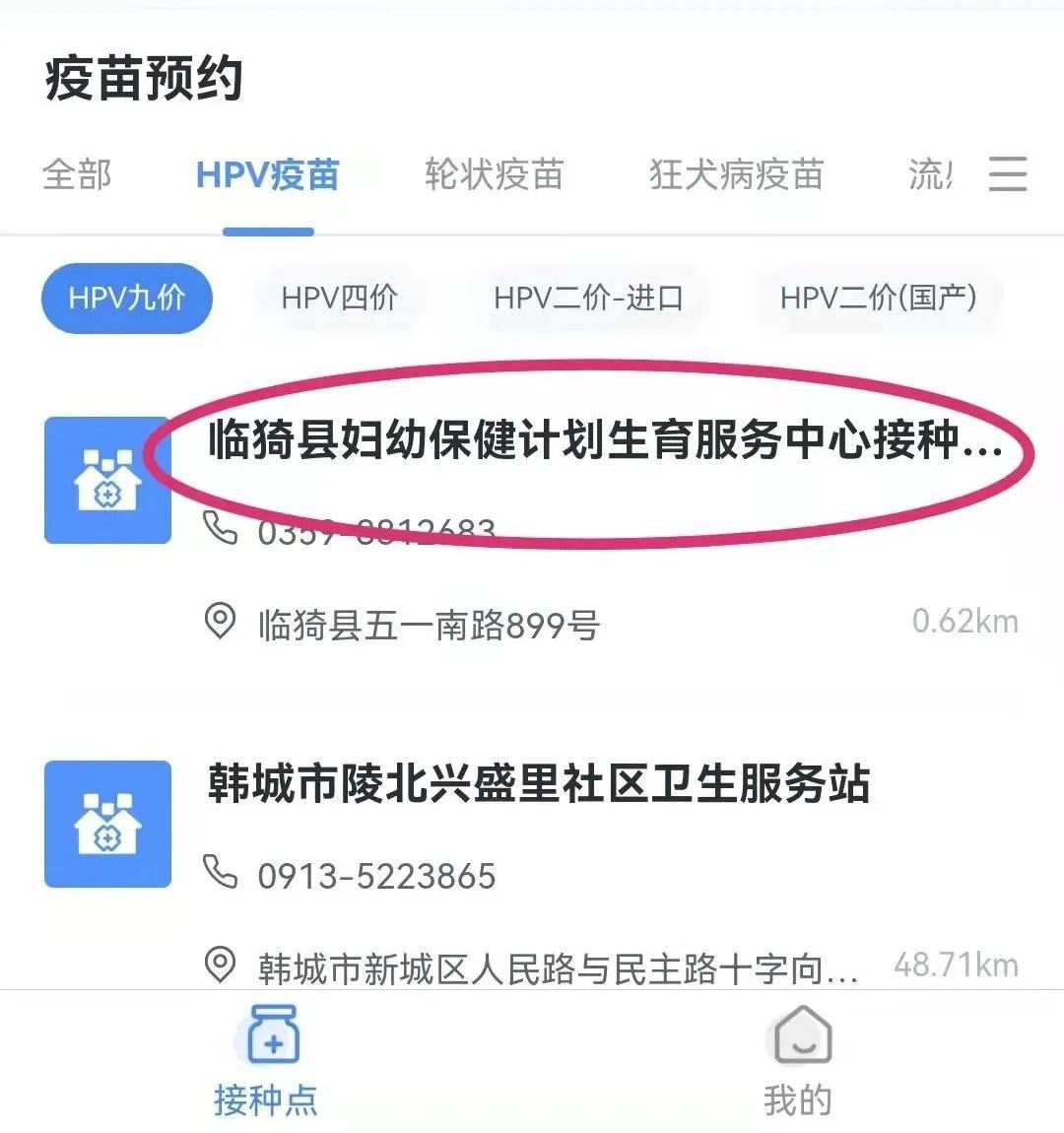Call the number 0913-5223865
The height and width of the screenshot is (1133, 1064).
click(x=376, y=876)
